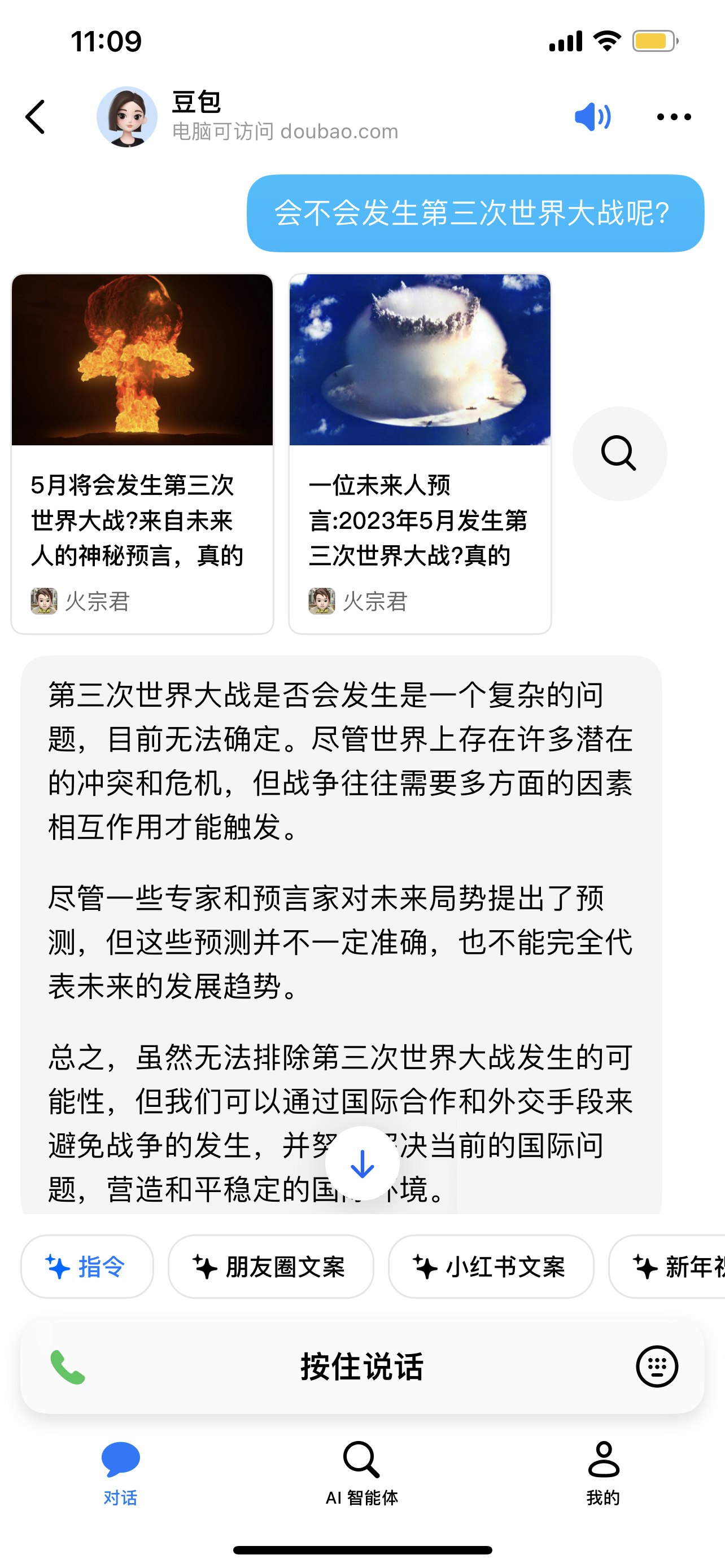725x1568 pixels.
Task: Open the 2023 future-person prophecy article
Action: tap(420, 454)
